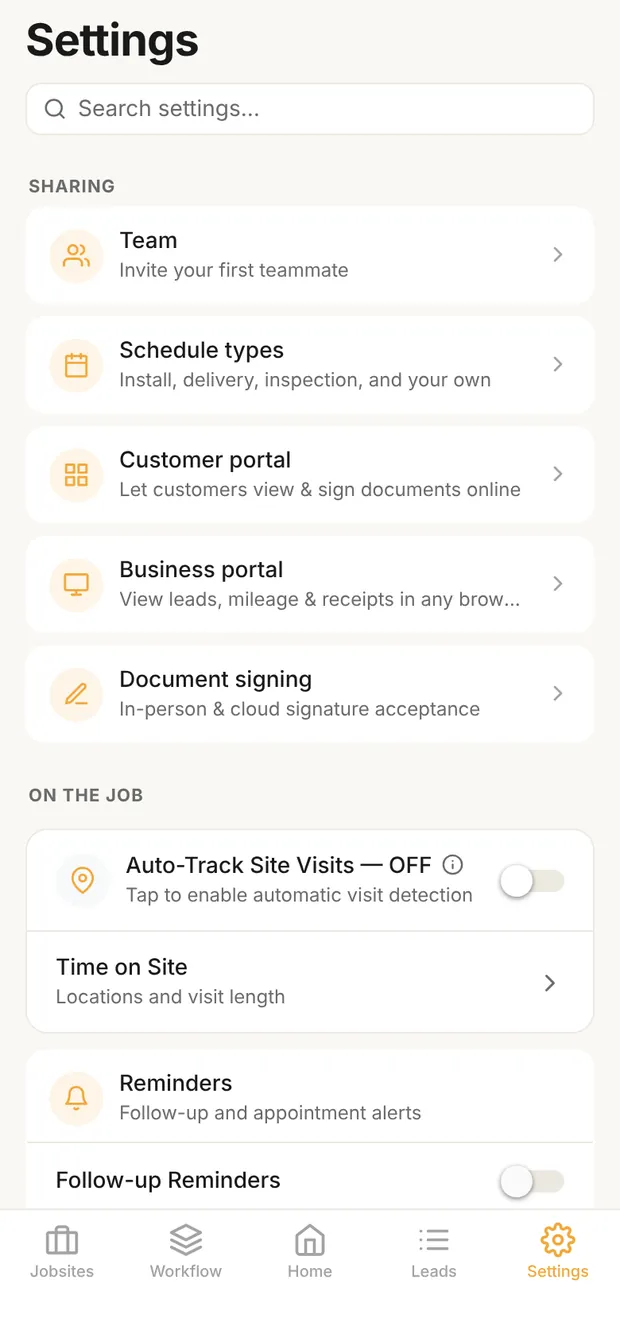620x1342 pixels.
Task: Select the Settings tab
Action: (x=558, y=1252)
